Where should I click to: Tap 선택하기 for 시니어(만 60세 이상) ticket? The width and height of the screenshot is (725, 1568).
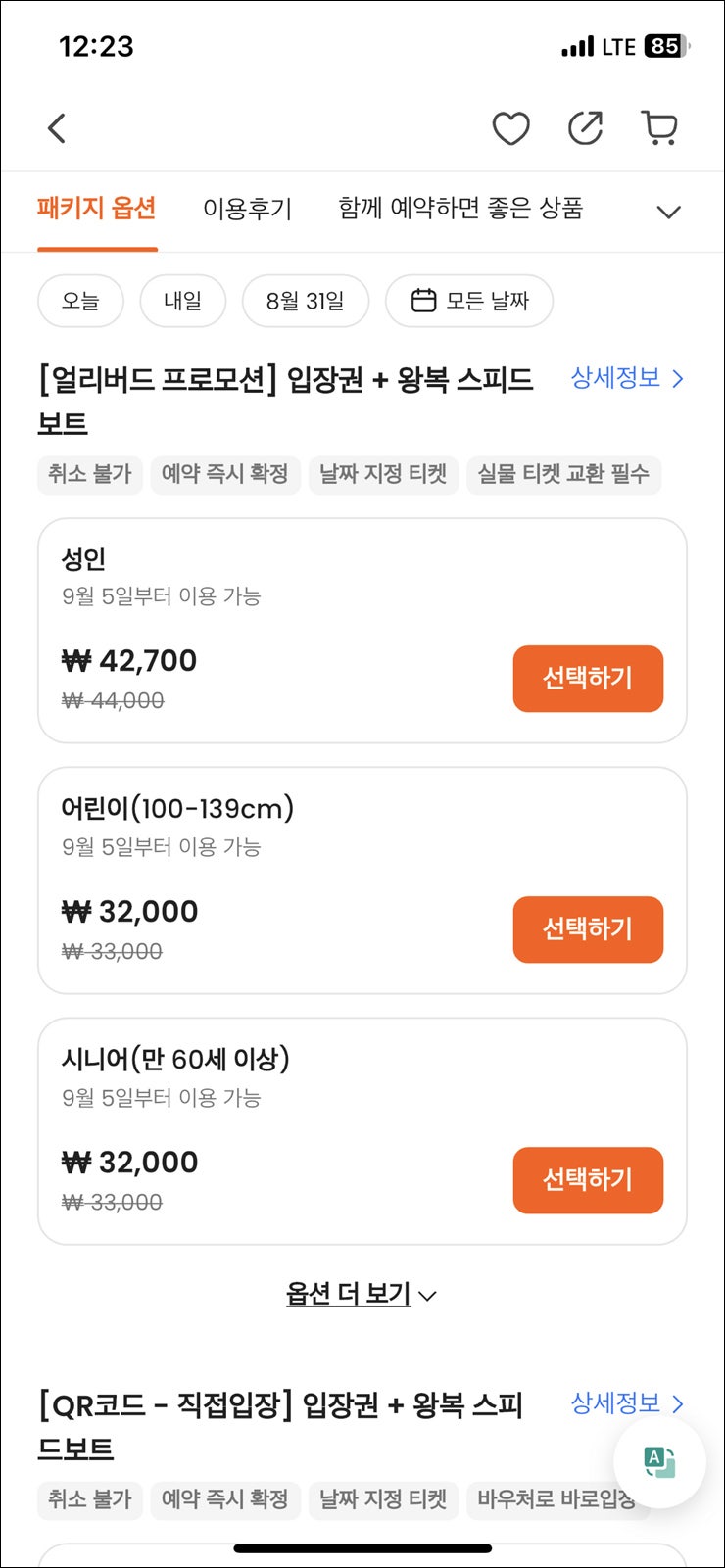pos(588,1180)
